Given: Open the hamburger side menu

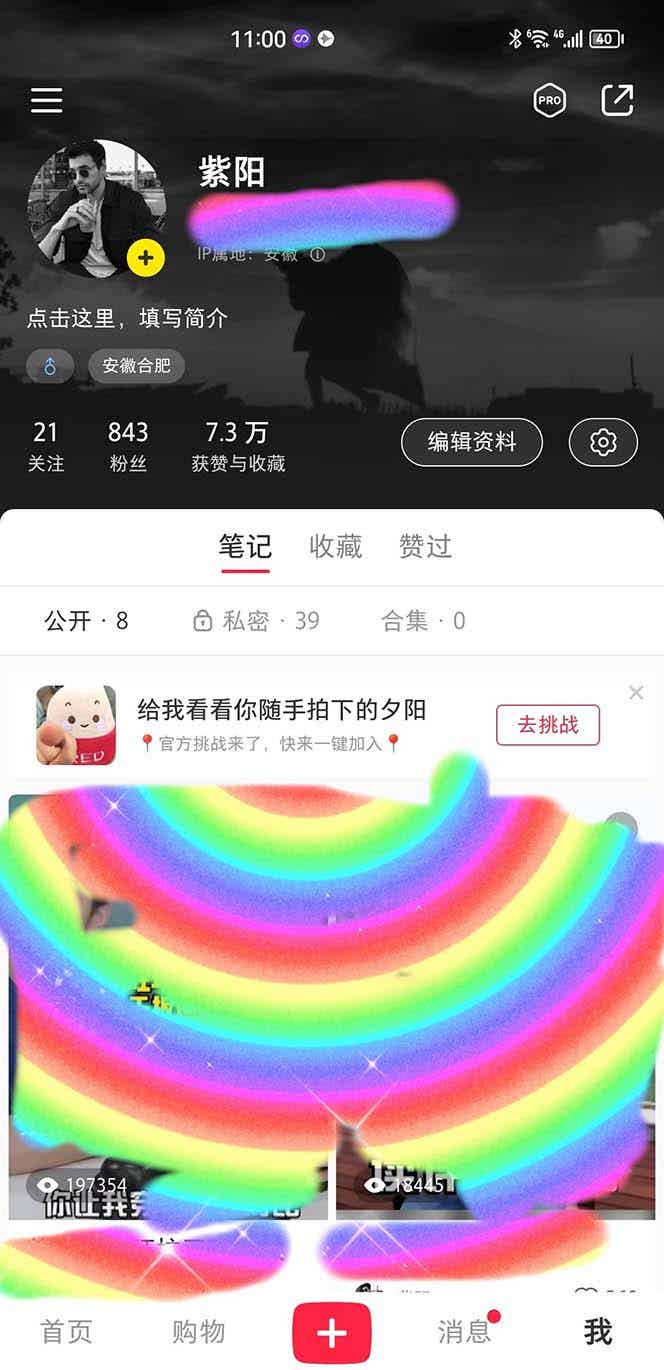Looking at the screenshot, I should [46, 100].
